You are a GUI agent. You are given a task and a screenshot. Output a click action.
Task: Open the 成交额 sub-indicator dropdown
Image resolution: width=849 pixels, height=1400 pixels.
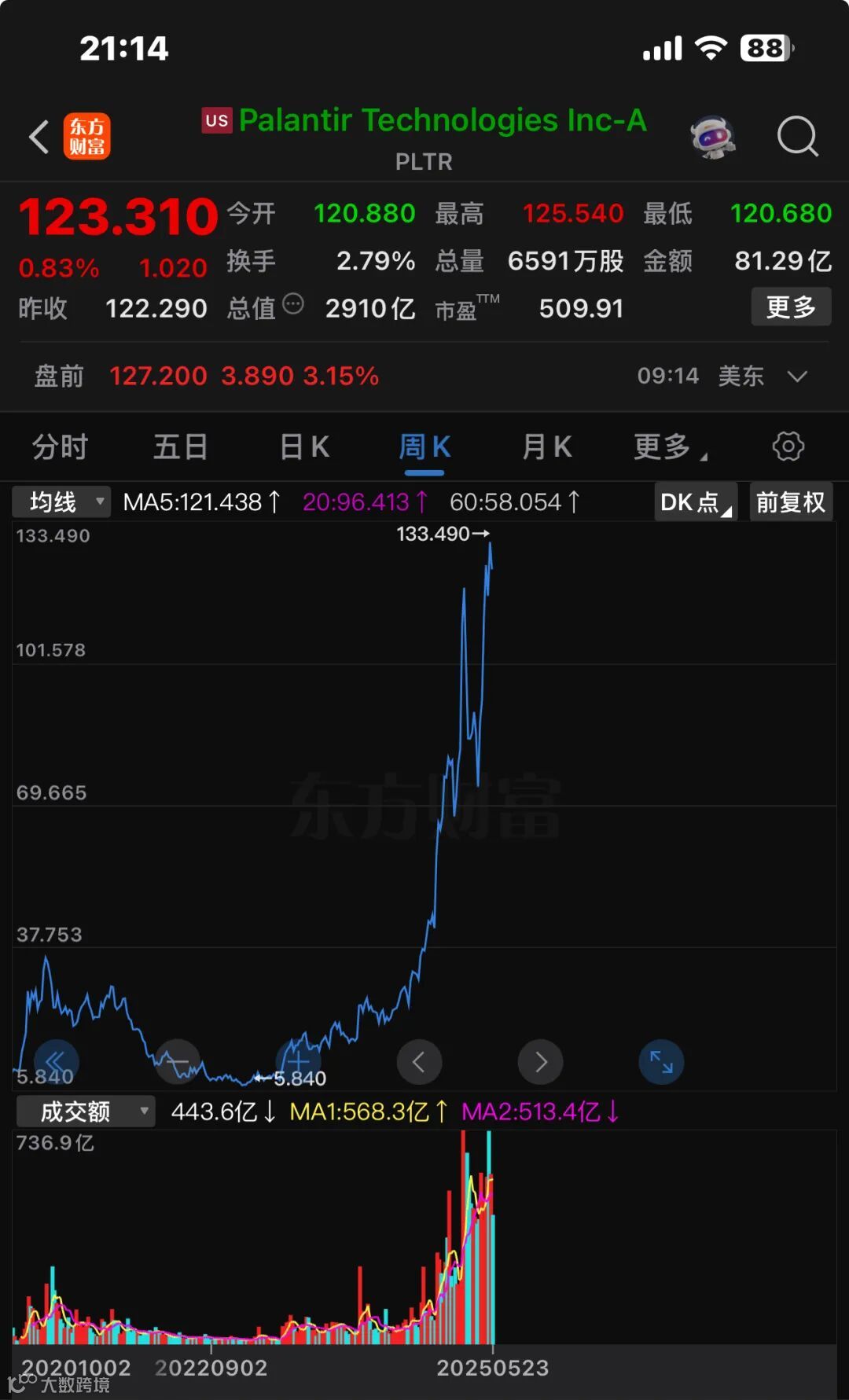(86, 1112)
